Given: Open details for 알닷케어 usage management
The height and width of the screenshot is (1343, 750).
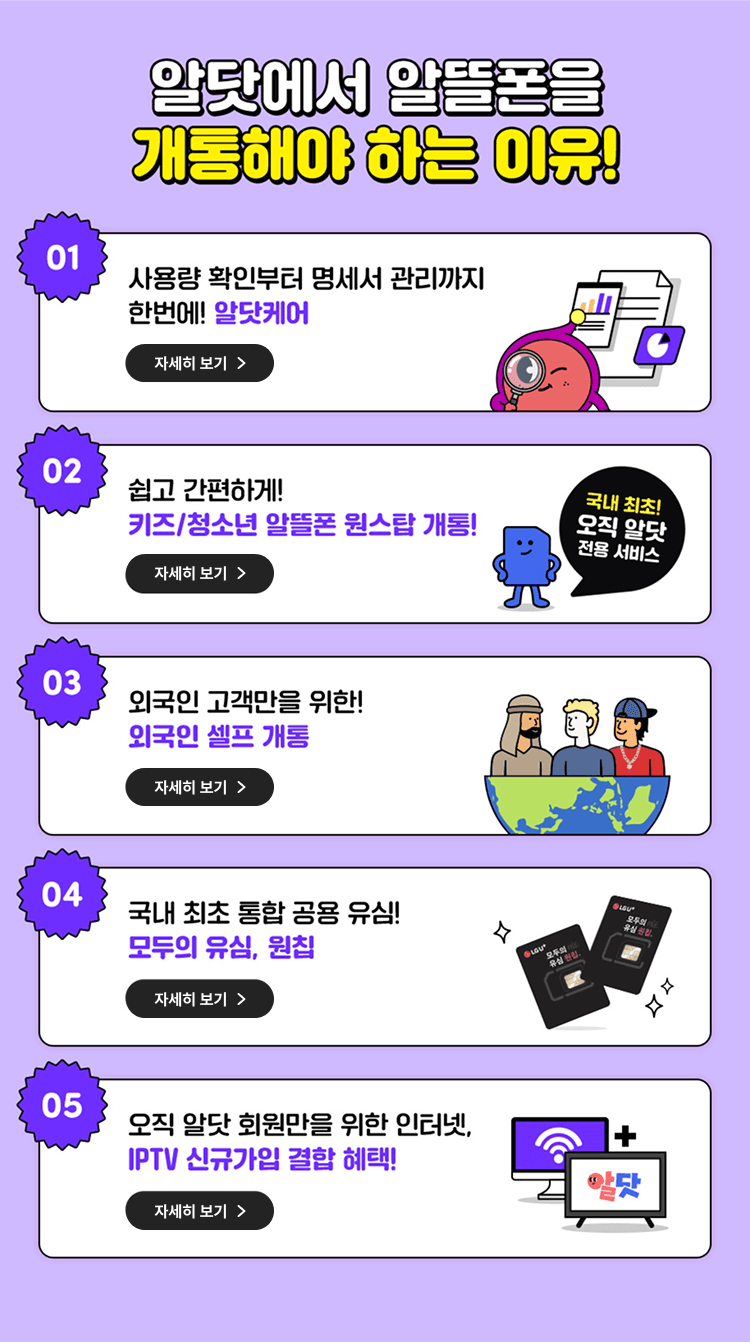Looking at the screenshot, I should point(199,363).
